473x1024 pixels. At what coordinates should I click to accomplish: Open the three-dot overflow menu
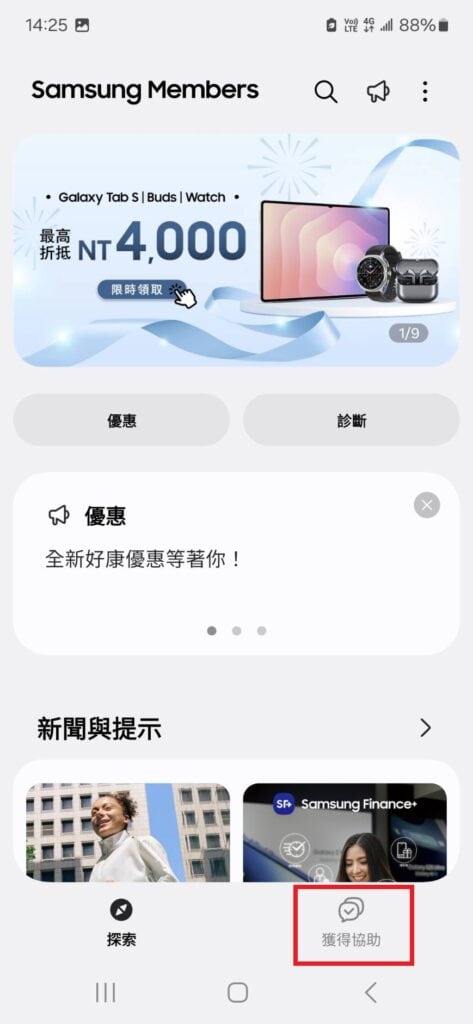click(425, 91)
